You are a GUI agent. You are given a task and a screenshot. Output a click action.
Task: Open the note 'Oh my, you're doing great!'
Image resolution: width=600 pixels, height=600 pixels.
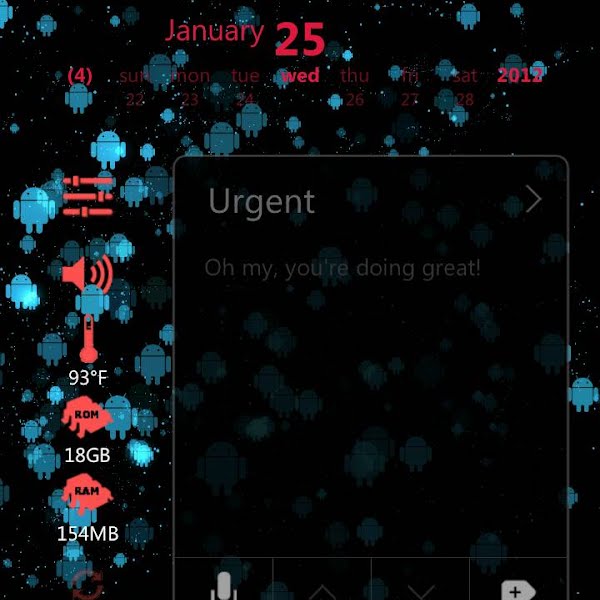click(x=343, y=268)
